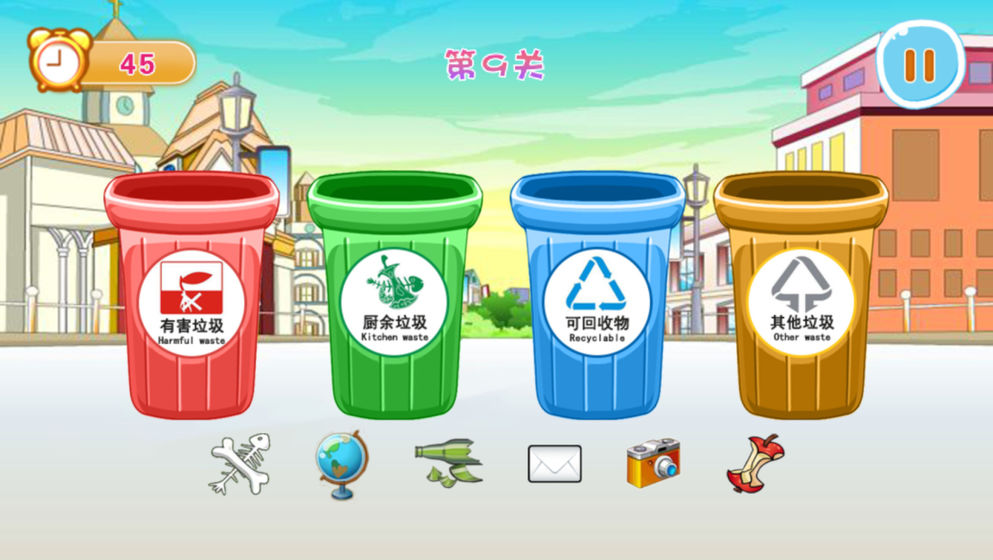Tap the green Kitchen waste bin
The height and width of the screenshot is (560, 993).
(x=394, y=298)
